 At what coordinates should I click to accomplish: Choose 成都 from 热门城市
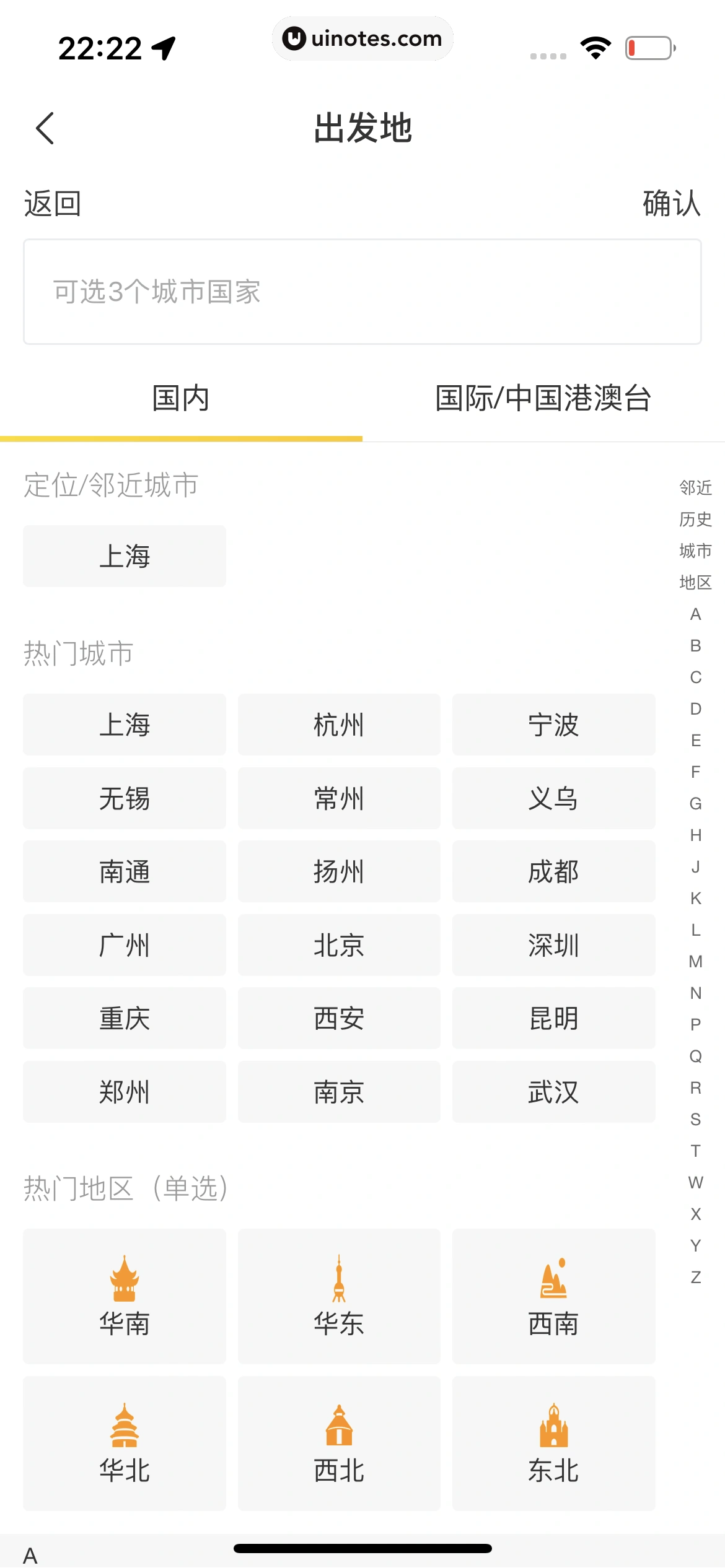553,871
